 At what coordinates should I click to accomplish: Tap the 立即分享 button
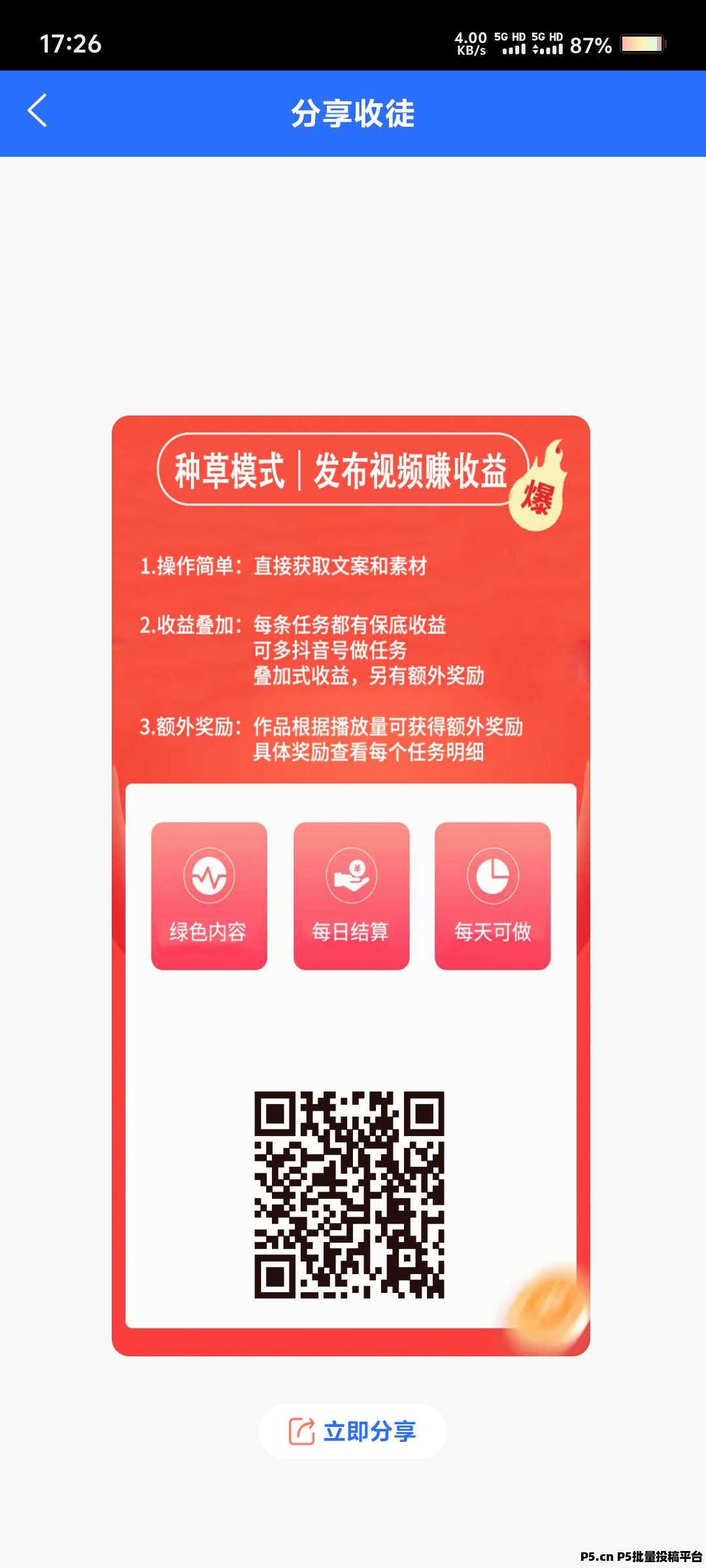coord(353,1431)
